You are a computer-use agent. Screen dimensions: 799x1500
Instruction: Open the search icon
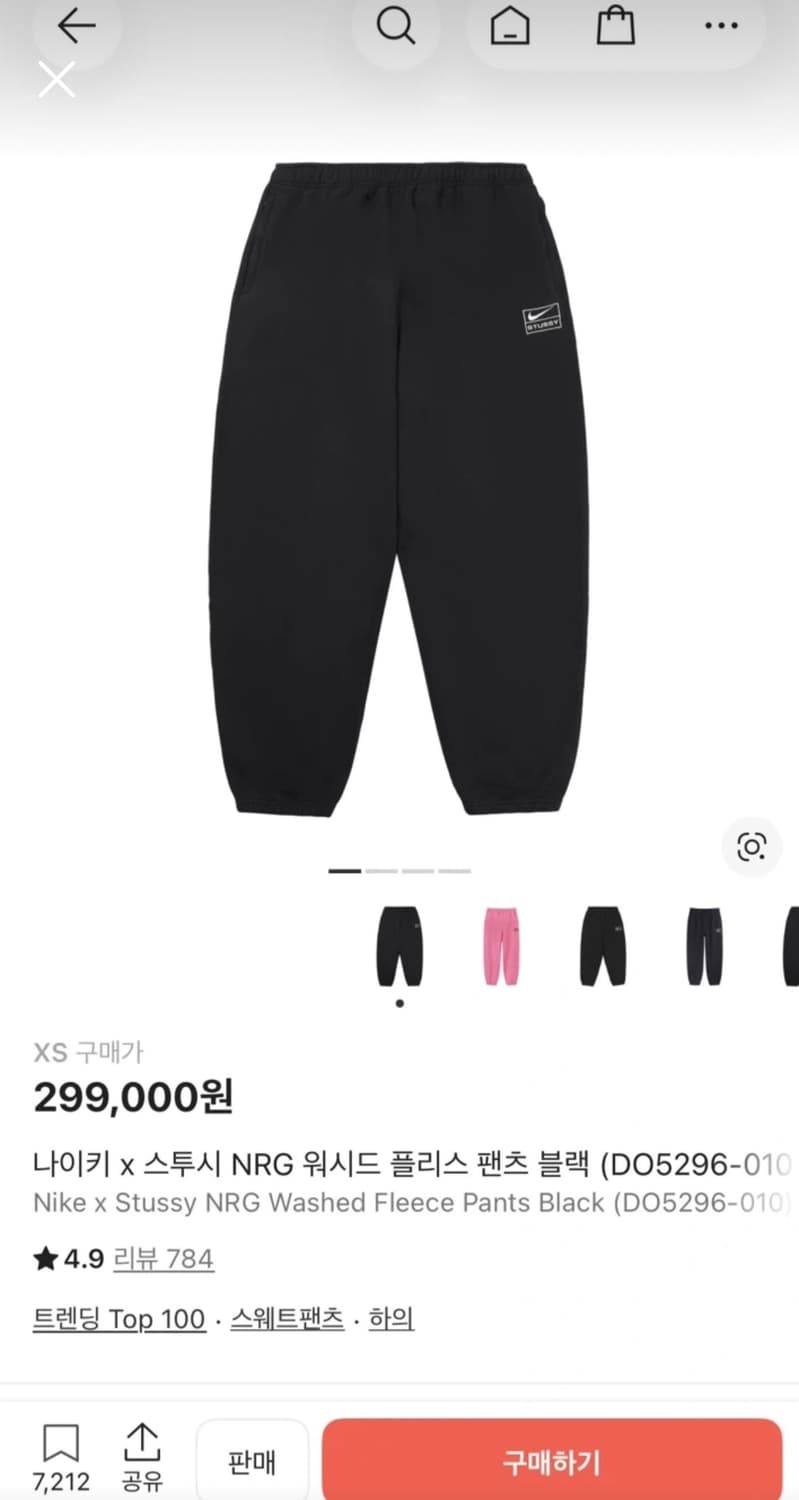(x=397, y=27)
